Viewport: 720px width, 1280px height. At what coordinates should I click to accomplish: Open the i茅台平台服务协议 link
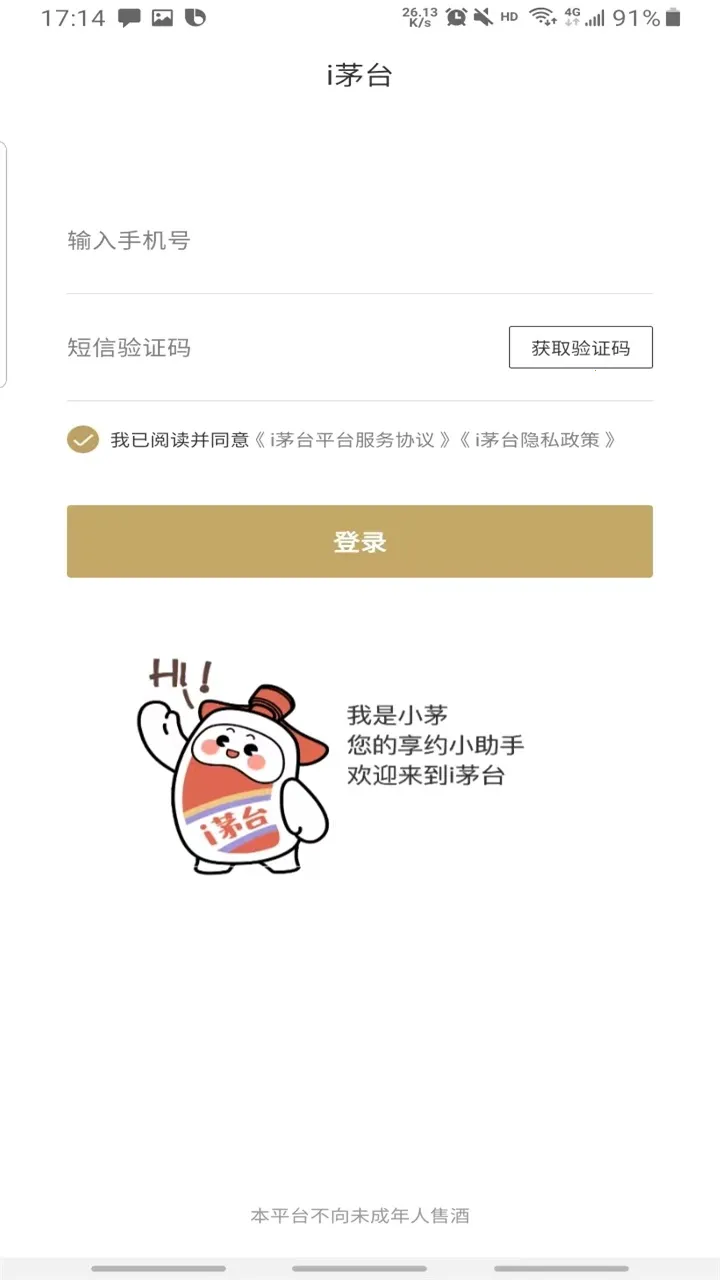point(352,440)
